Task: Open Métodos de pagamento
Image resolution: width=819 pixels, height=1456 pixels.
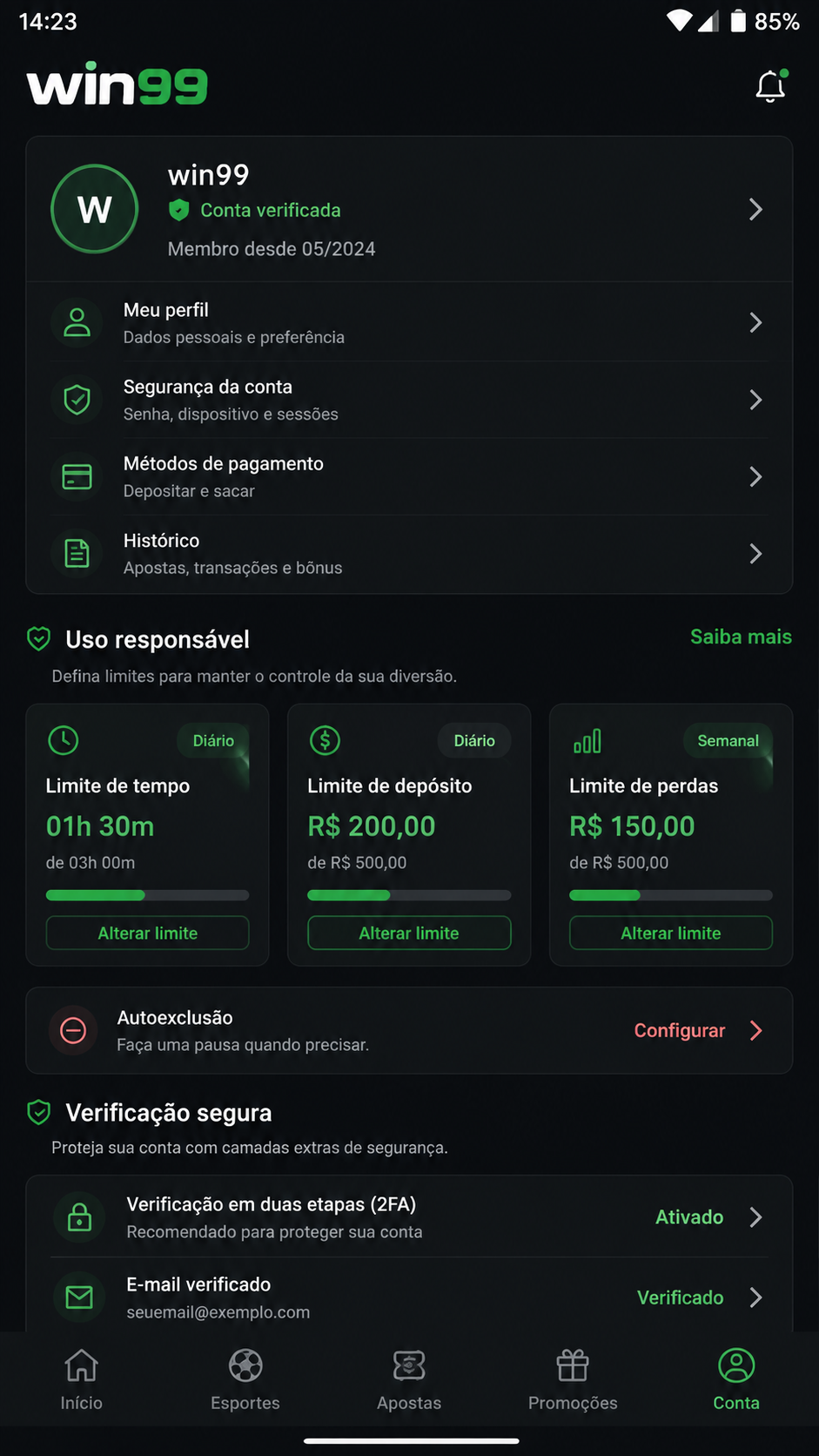Action: point(409,476)
